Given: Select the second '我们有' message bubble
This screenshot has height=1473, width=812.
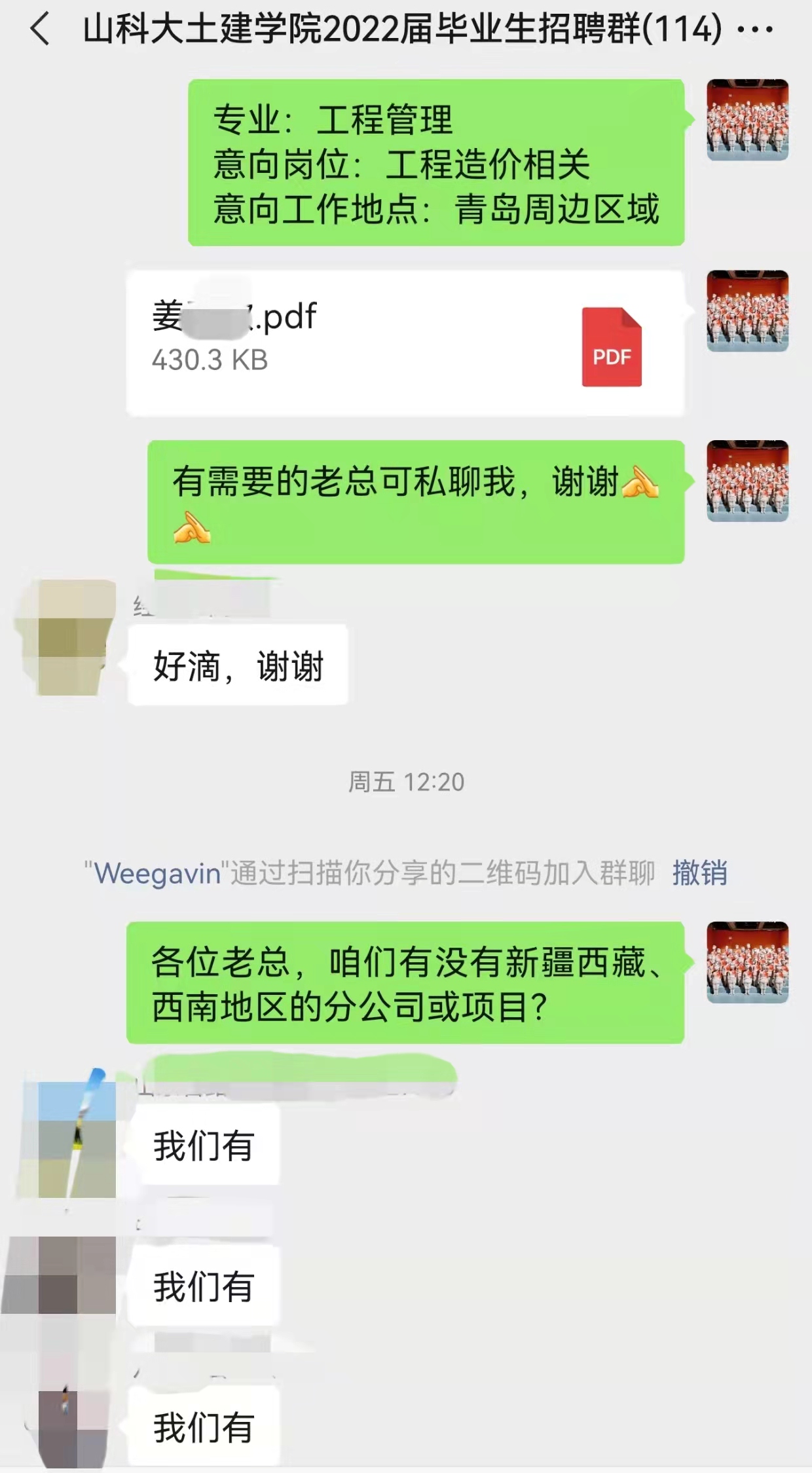Looking at the screenshot, I should [203, 1287].
